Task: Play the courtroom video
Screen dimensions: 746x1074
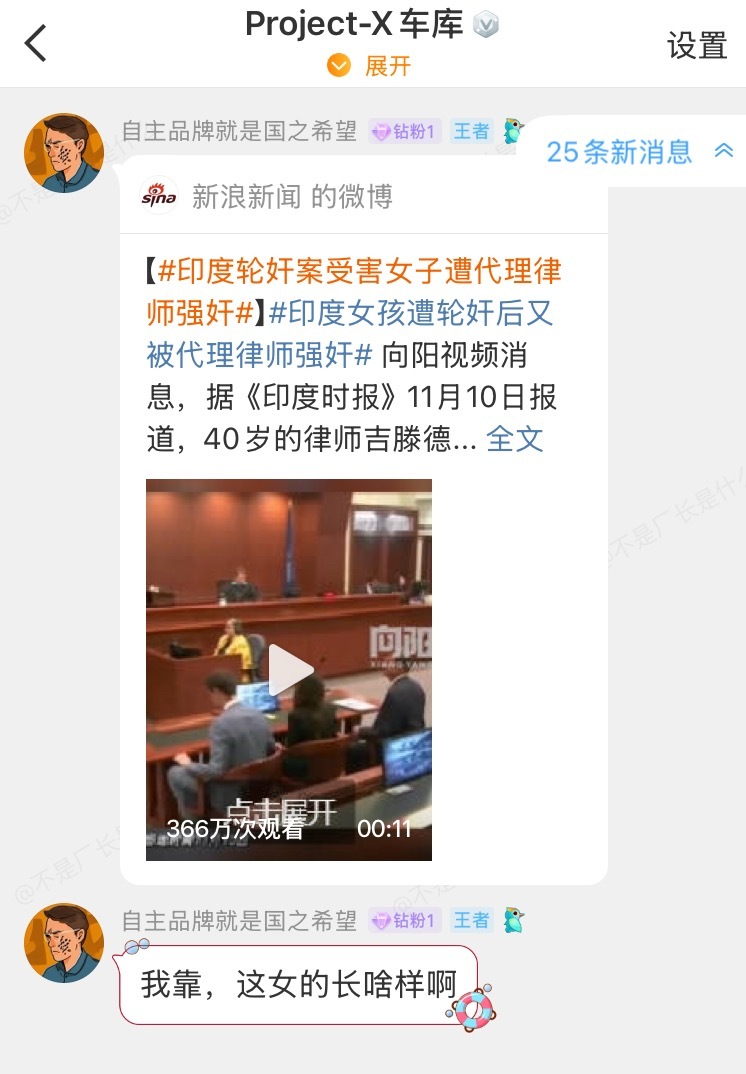Action: pos(289,668)
